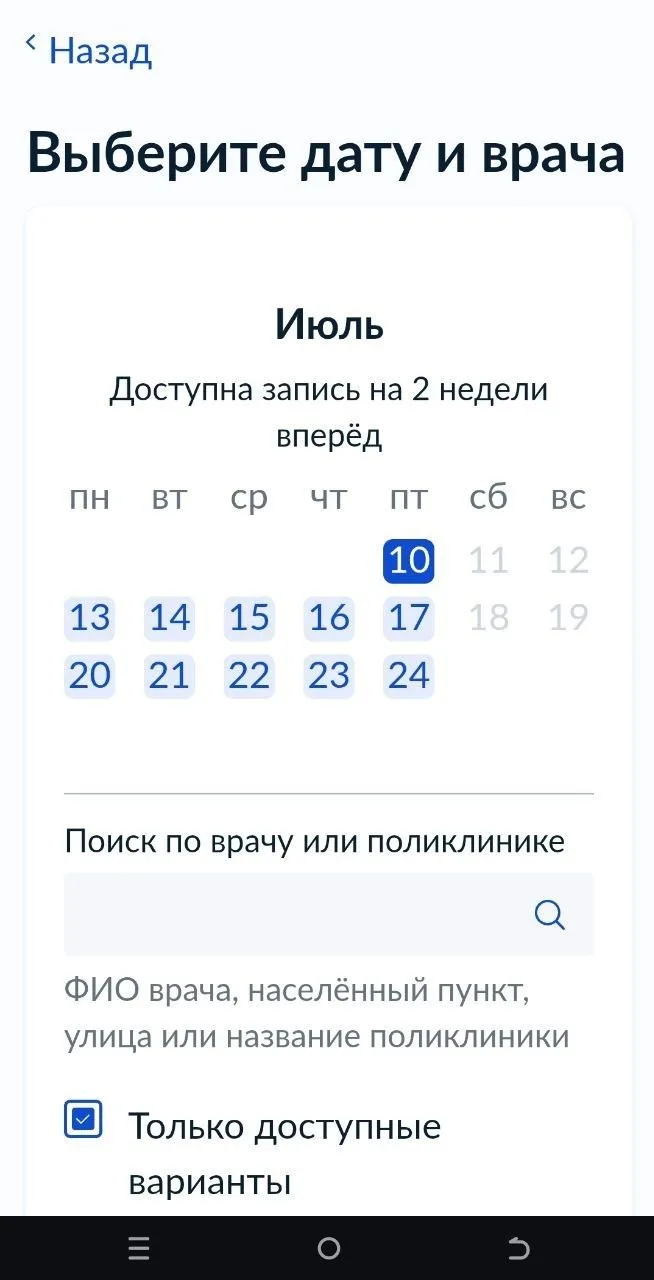This screenshot has height=1280, width=654.
Task: Go back via the Назад link
Action: pyautogui.click(x=89, y=50)
